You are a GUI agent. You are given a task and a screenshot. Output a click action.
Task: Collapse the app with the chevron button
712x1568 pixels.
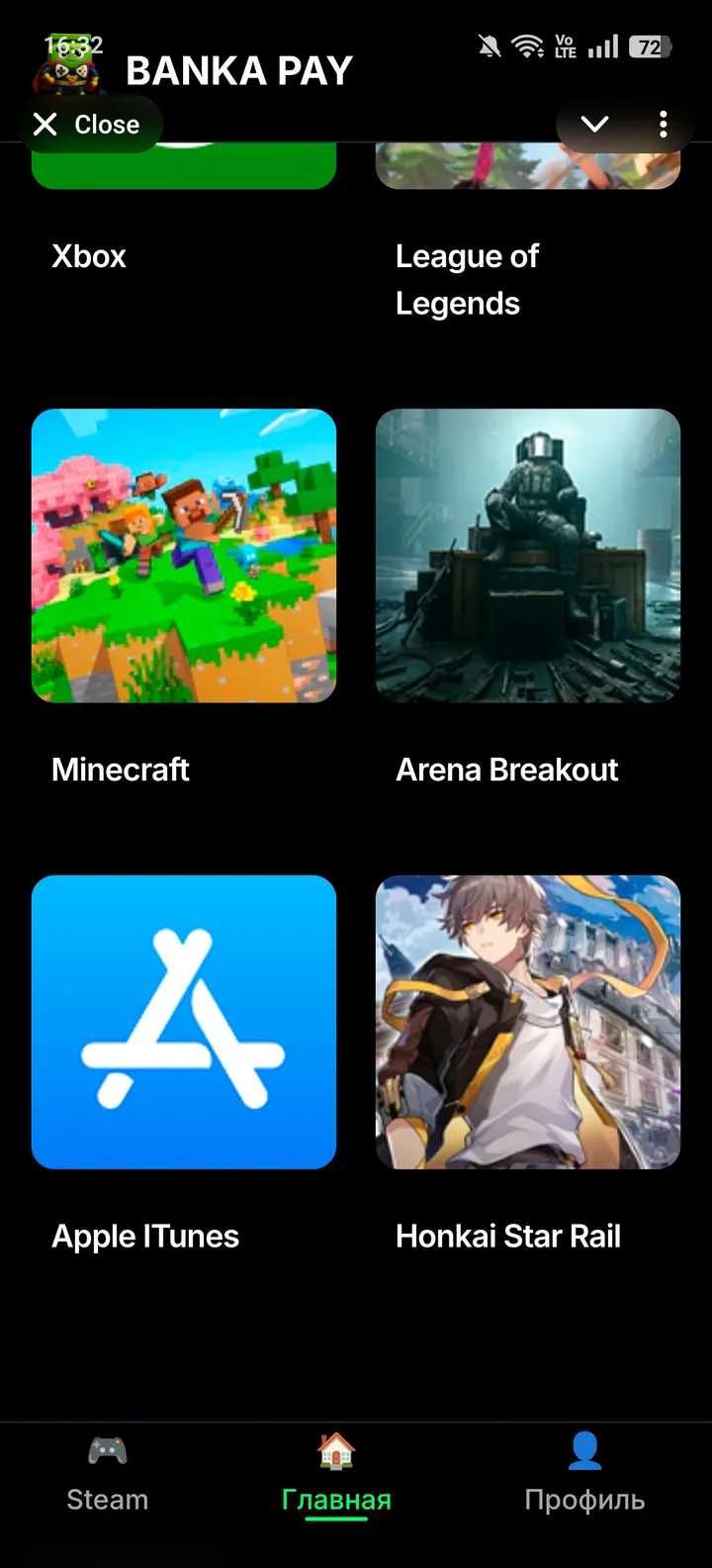594,125
